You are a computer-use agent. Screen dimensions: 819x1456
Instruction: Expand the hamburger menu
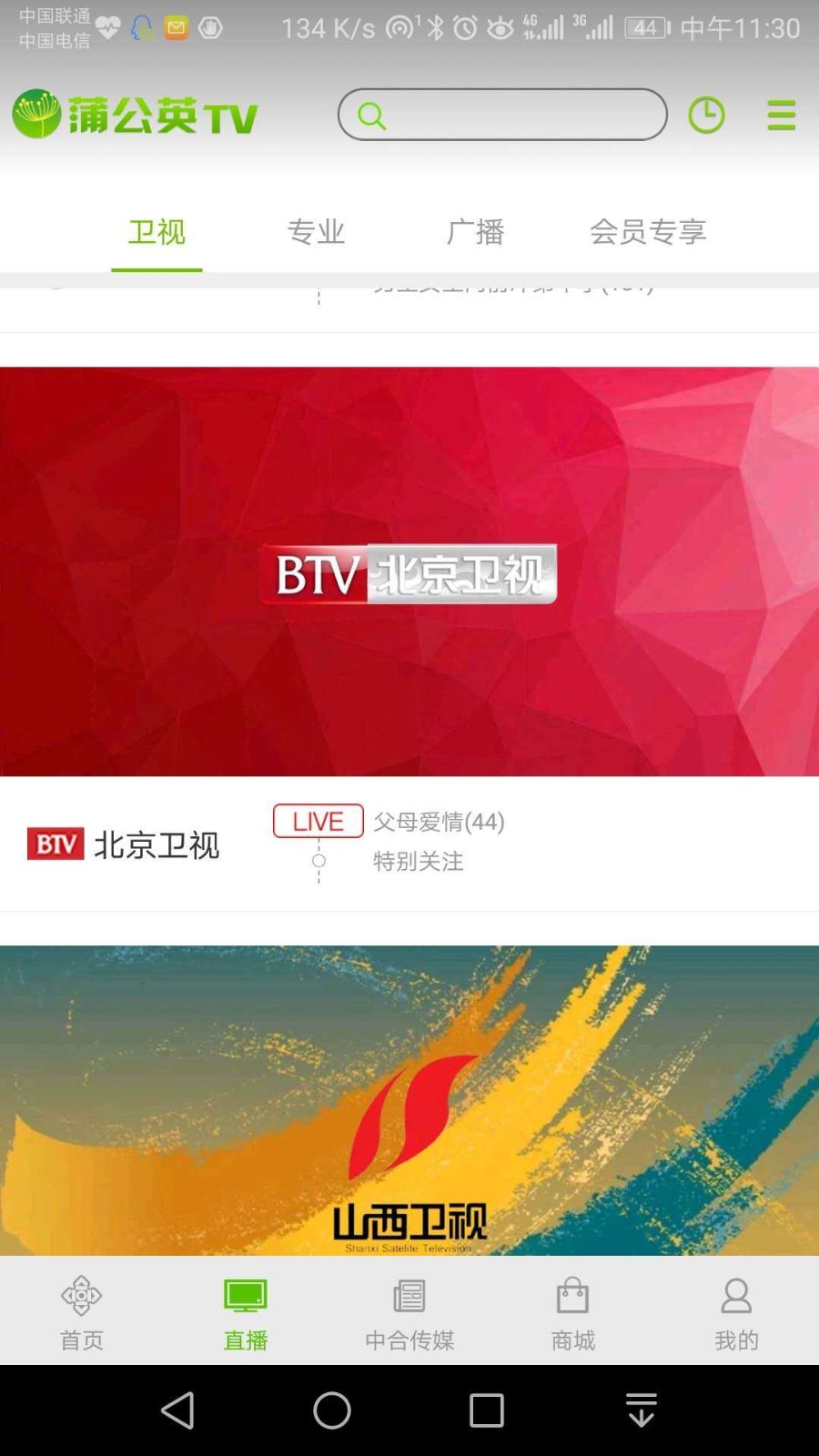coord(780,115)
